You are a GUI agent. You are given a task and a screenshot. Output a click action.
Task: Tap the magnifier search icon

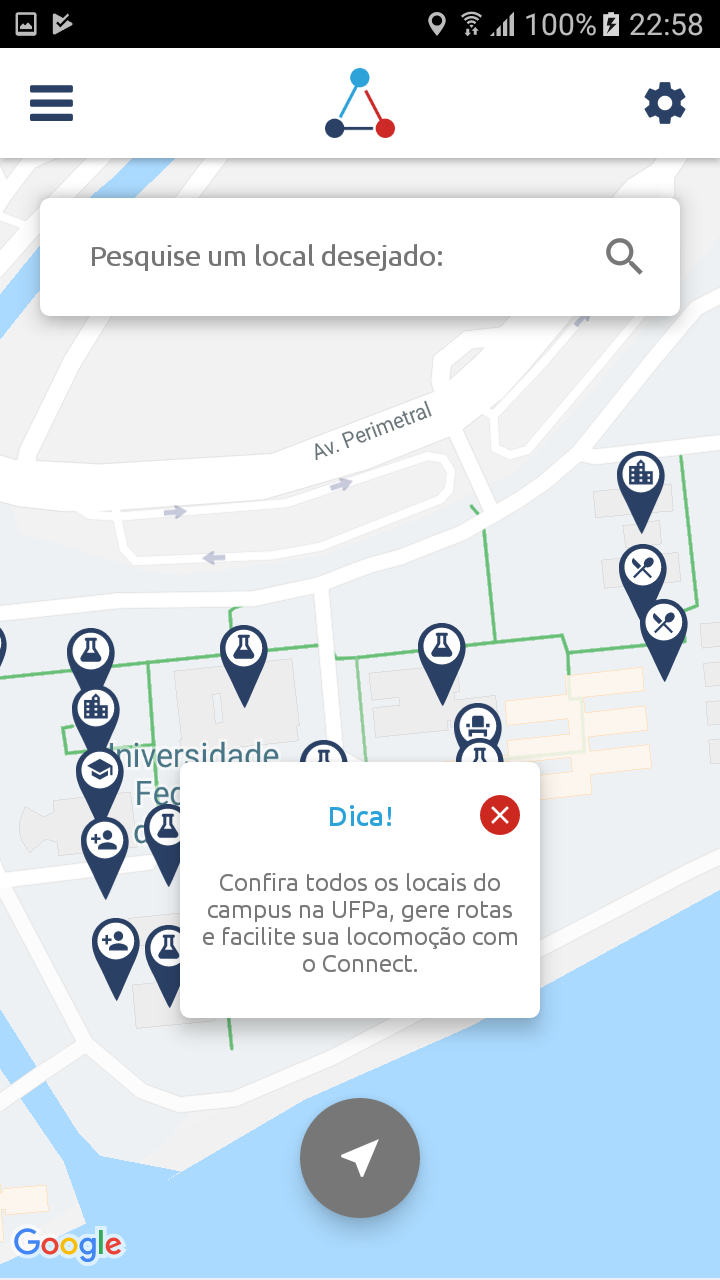(624, 257)
